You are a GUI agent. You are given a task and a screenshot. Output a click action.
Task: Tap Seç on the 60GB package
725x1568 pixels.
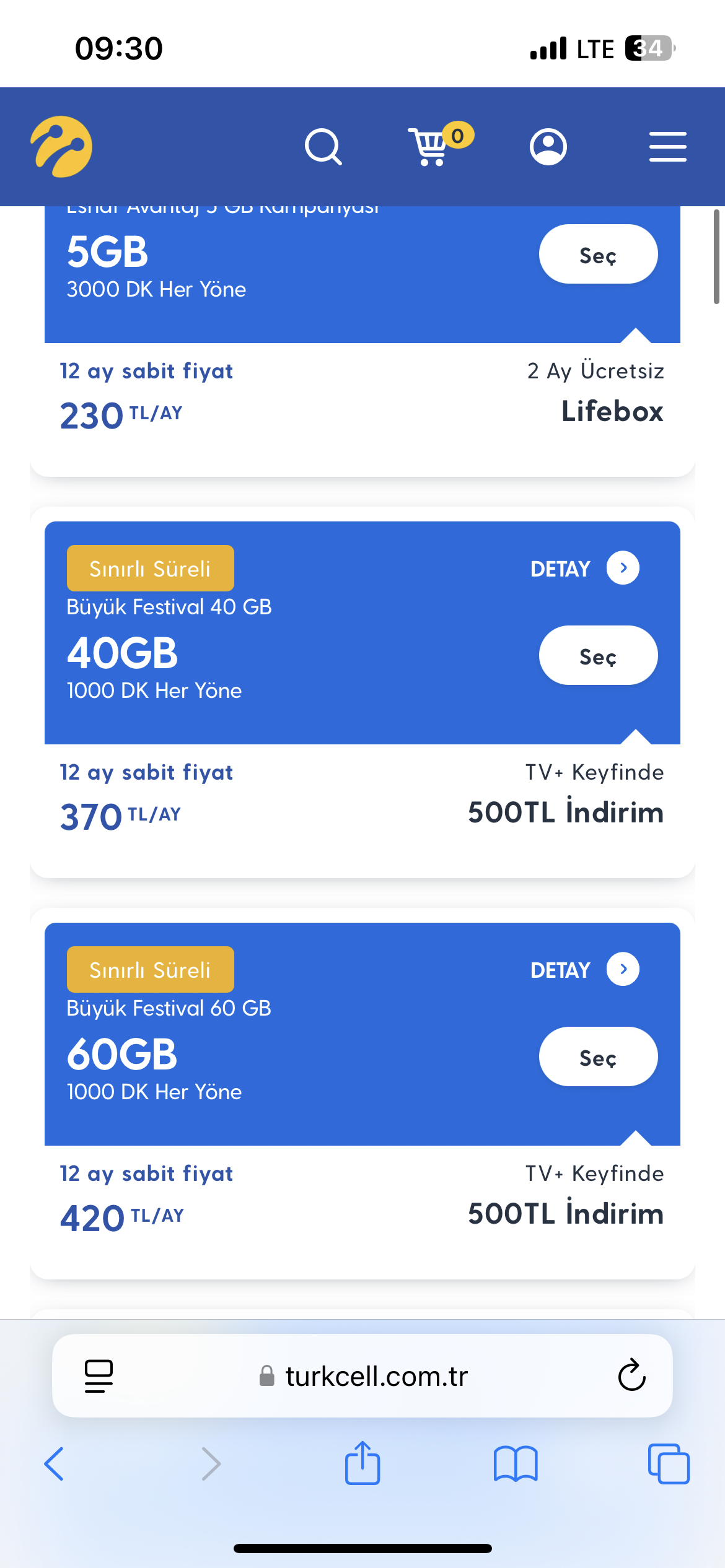tap(598, 1056)
